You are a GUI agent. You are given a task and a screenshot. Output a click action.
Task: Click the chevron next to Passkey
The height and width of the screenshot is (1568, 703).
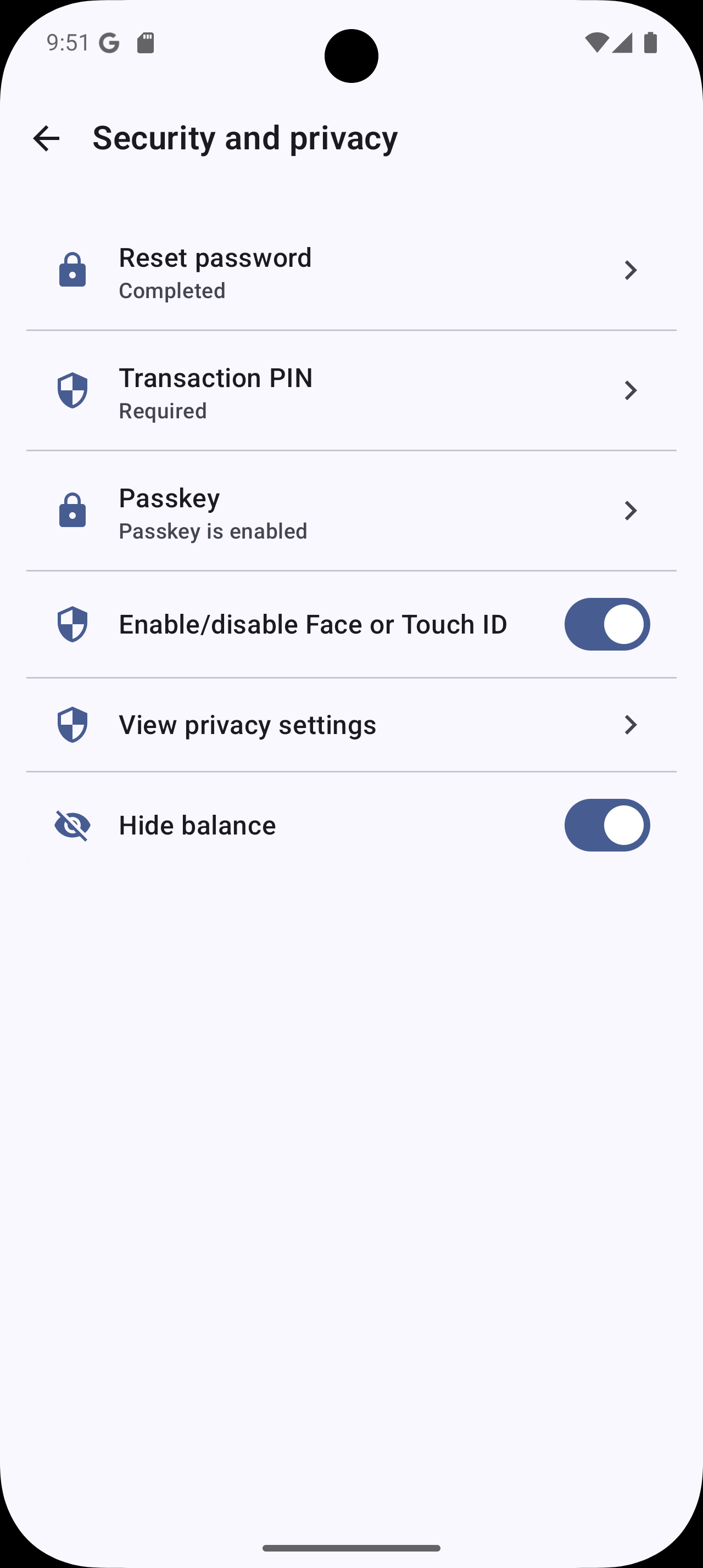[631, 511]
